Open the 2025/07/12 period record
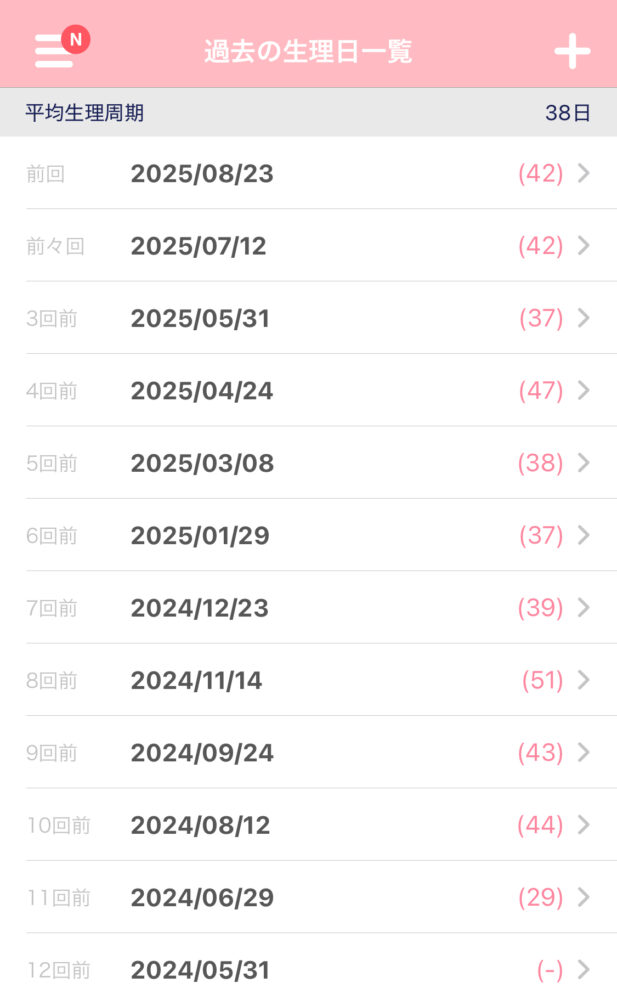This screenshot has height=1000, width=617. (308, 246)
